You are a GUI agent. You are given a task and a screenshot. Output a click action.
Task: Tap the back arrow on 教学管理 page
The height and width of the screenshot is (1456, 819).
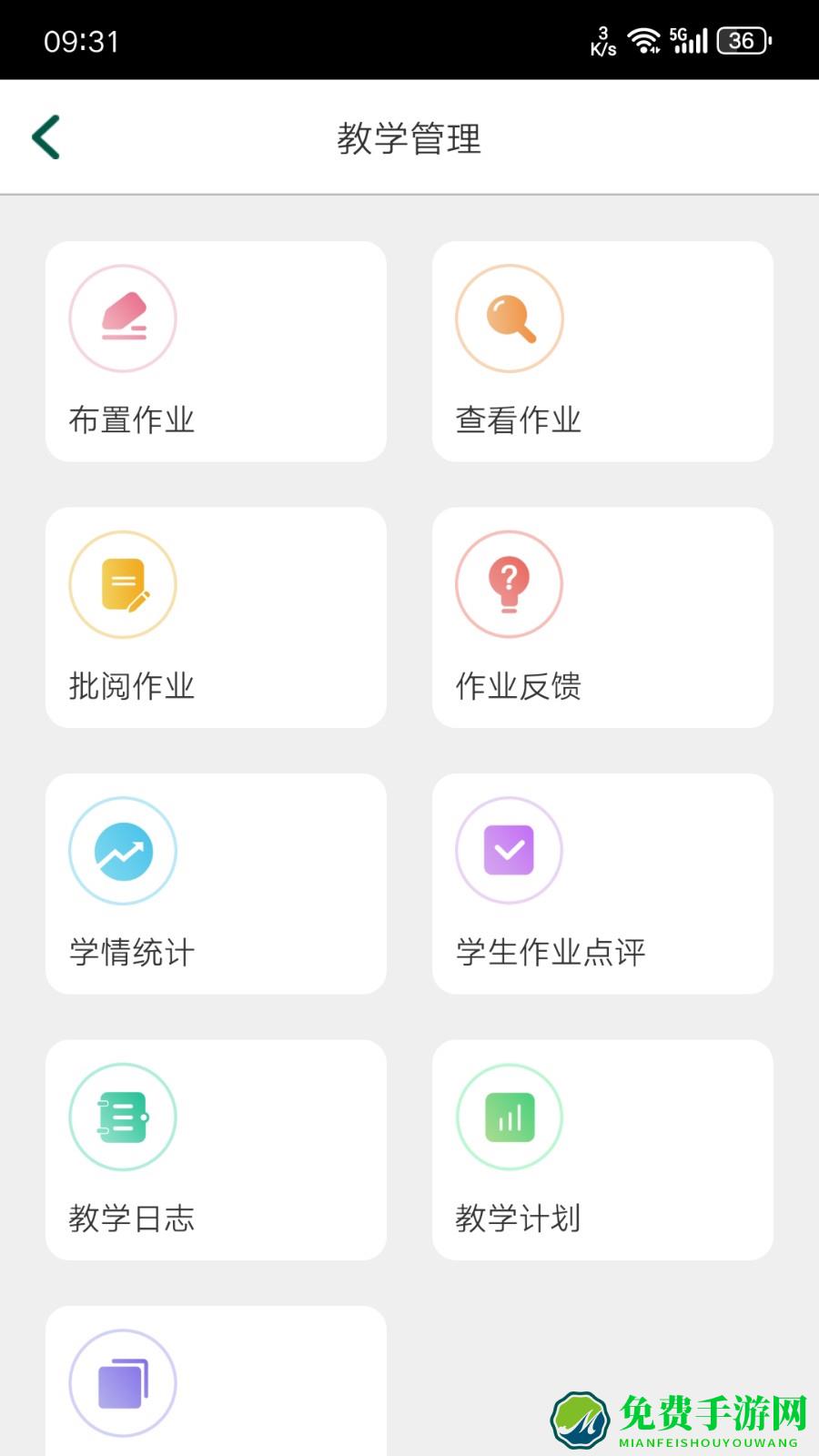(x=47, y=135)
